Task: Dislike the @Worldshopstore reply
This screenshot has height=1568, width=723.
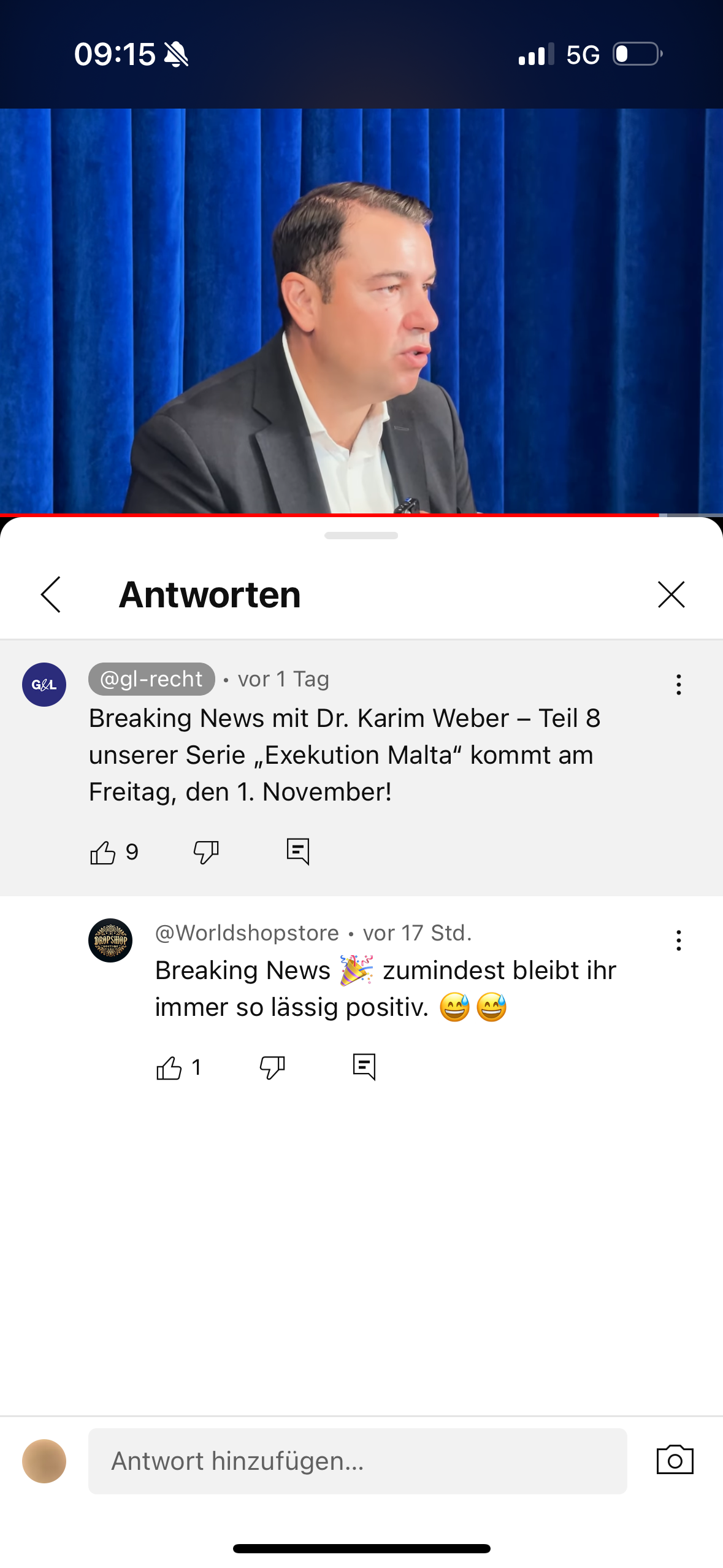Action: (272, 1068)
